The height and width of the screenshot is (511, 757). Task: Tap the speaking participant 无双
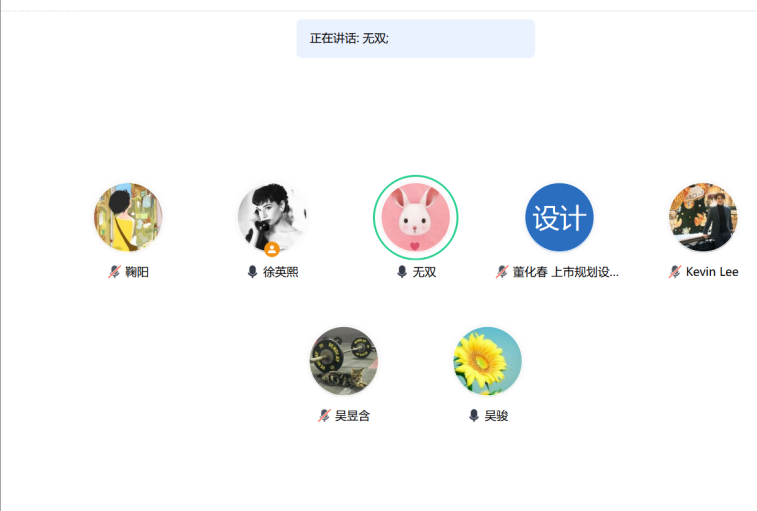416,217
